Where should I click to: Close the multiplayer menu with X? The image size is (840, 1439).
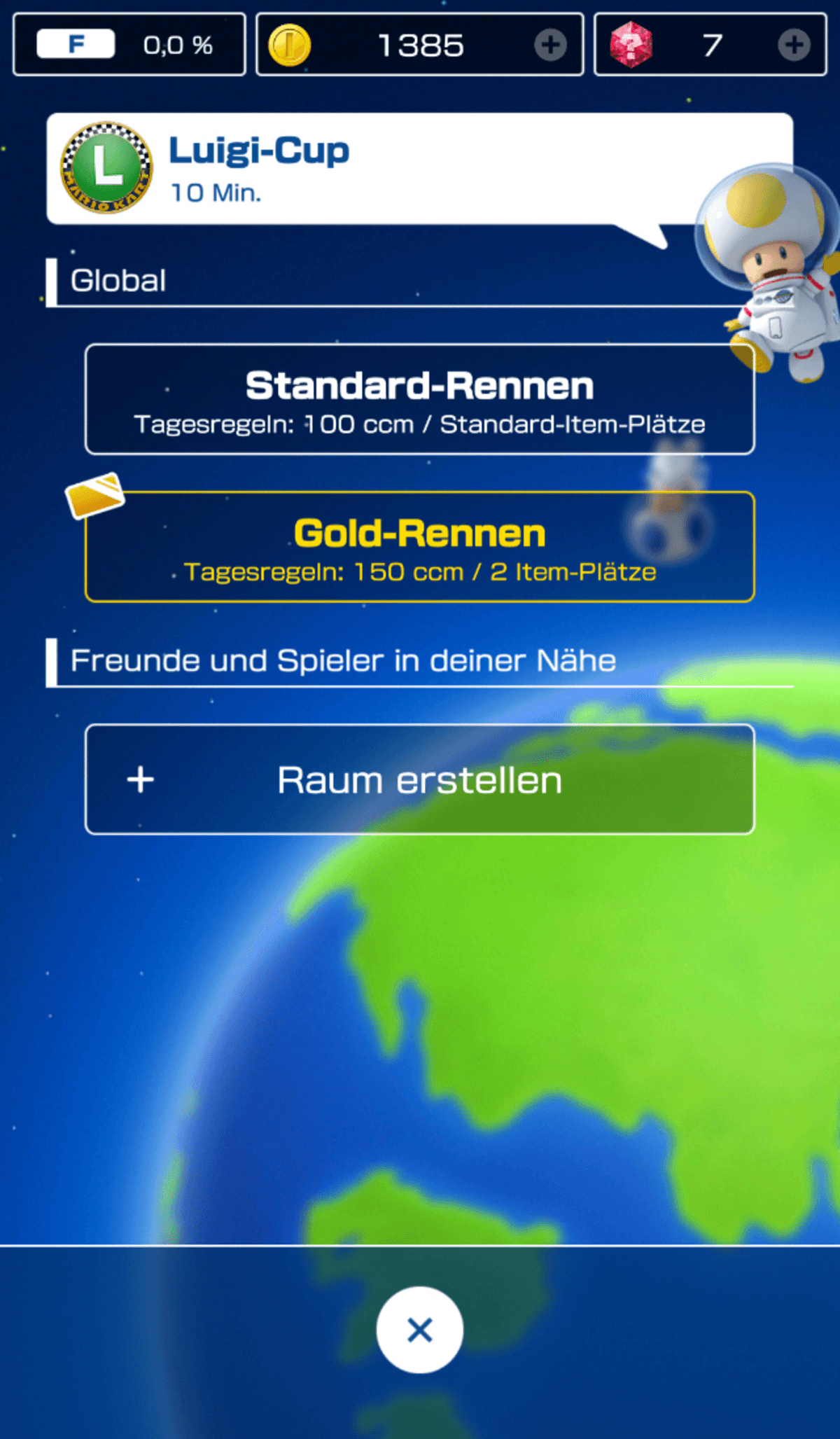[420, 1330]
